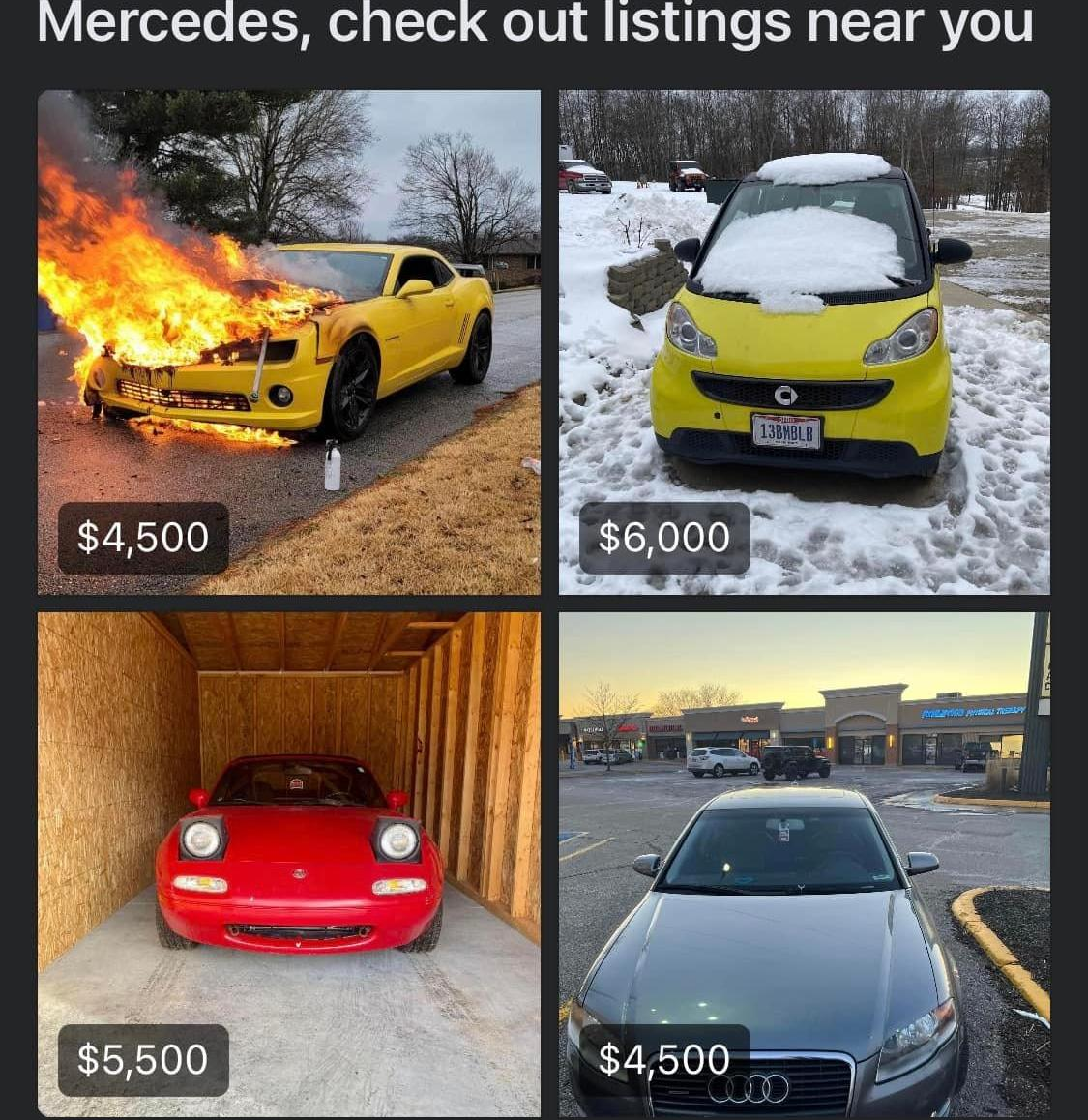Open the $5,500 red convertible listing
The width and height of the screenshot is (1088, 1120).
point(288,864)
